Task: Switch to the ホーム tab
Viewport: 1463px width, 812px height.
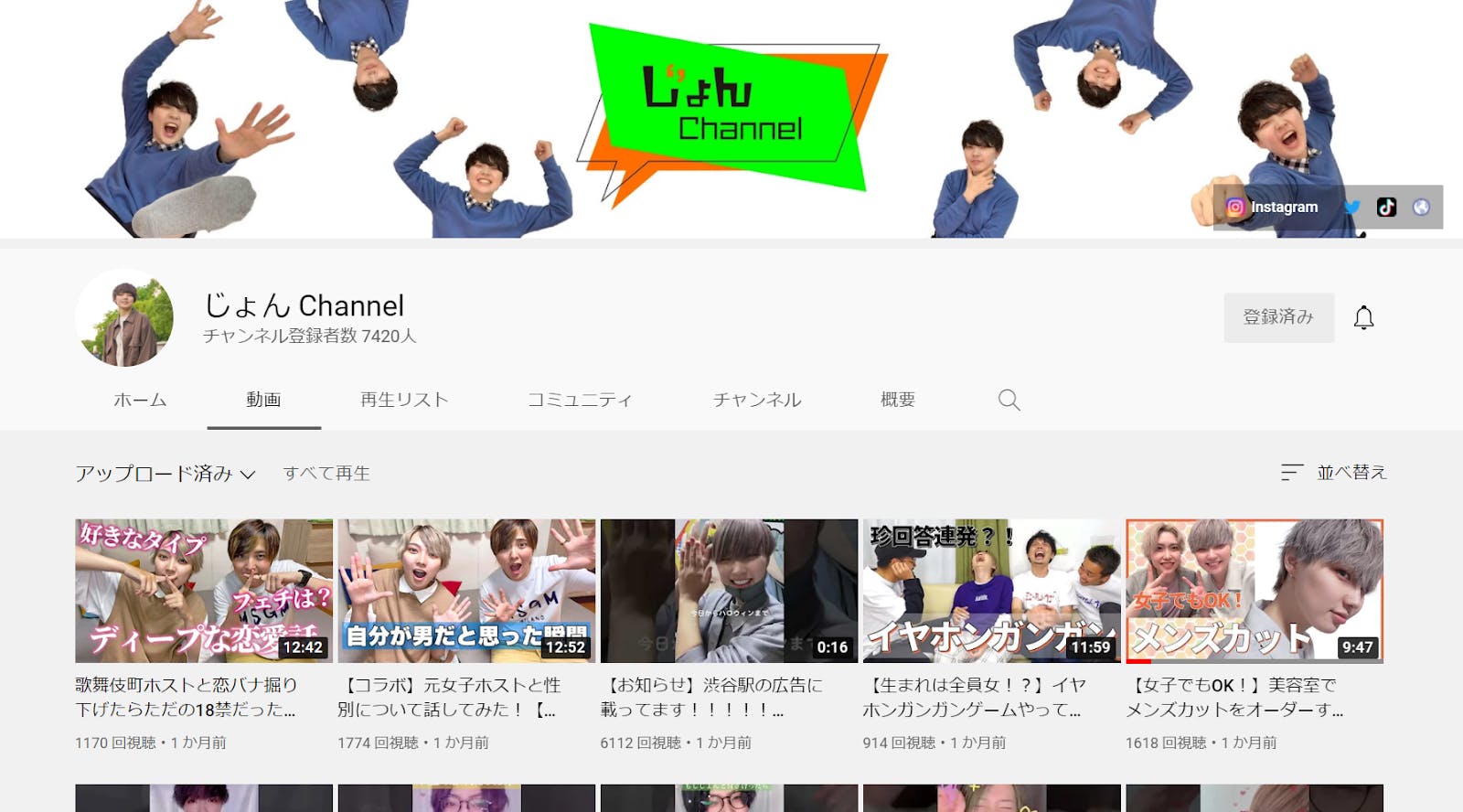Action: pos(140,400)
